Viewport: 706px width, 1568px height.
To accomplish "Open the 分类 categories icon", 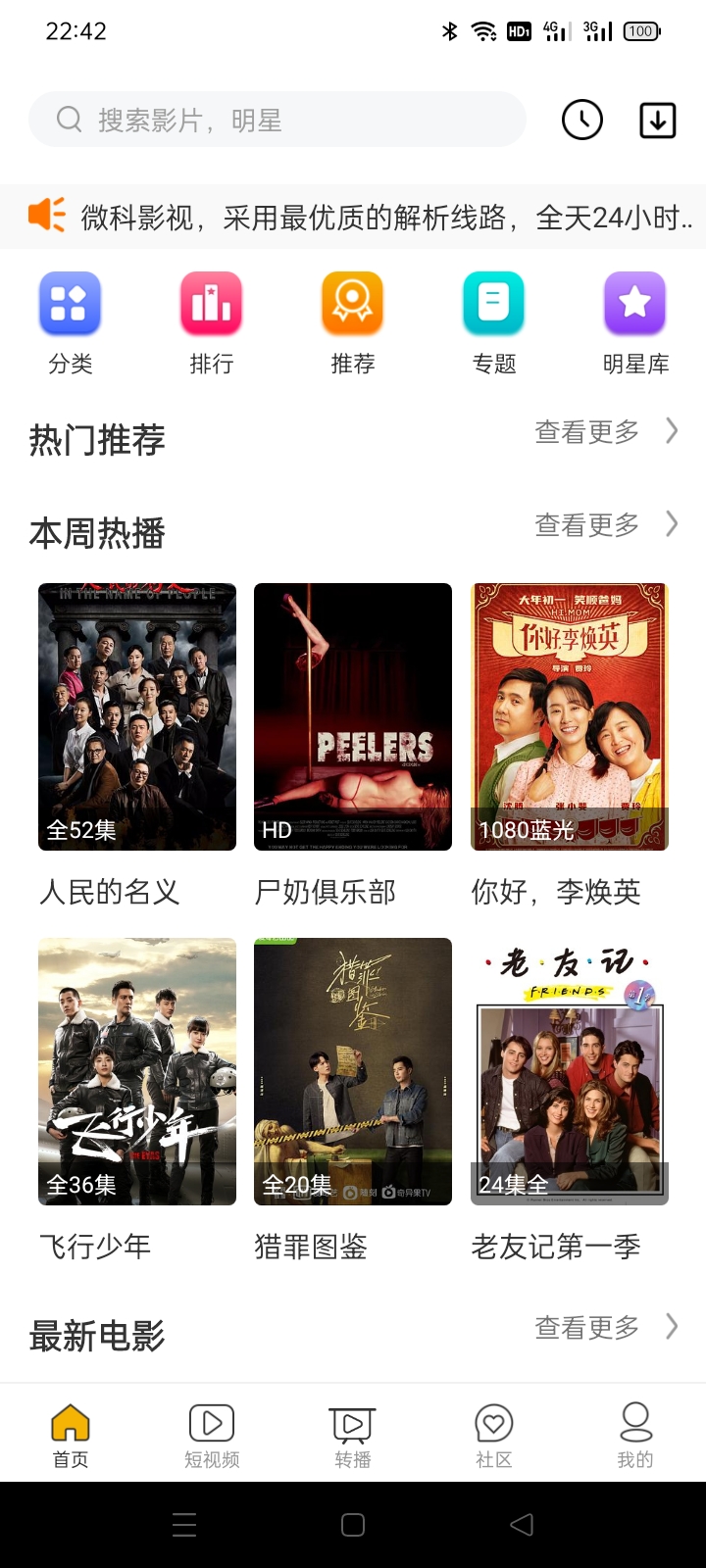I will [70, 304].
